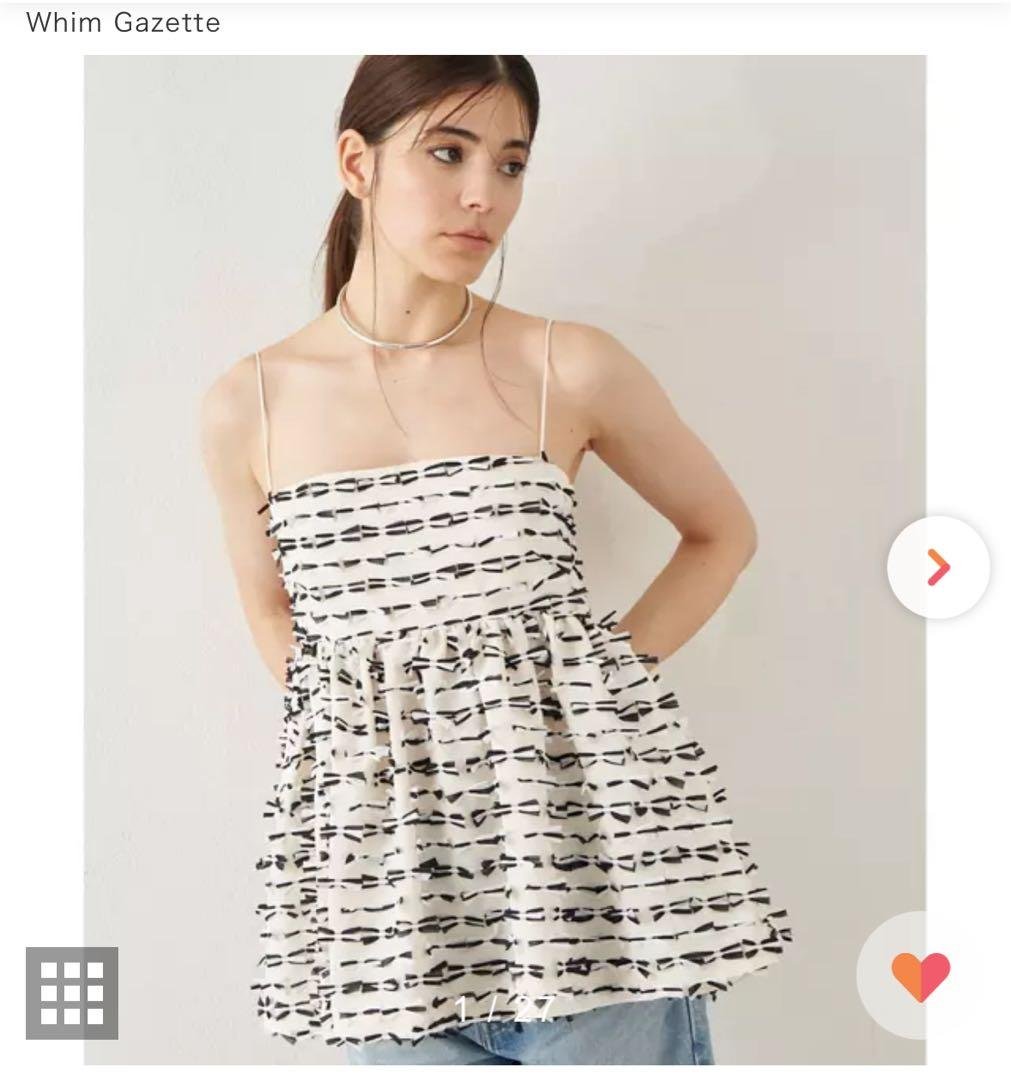1011x1080 pixels.
Task: Open the image grid view
Action: click(x=72, y=992)
